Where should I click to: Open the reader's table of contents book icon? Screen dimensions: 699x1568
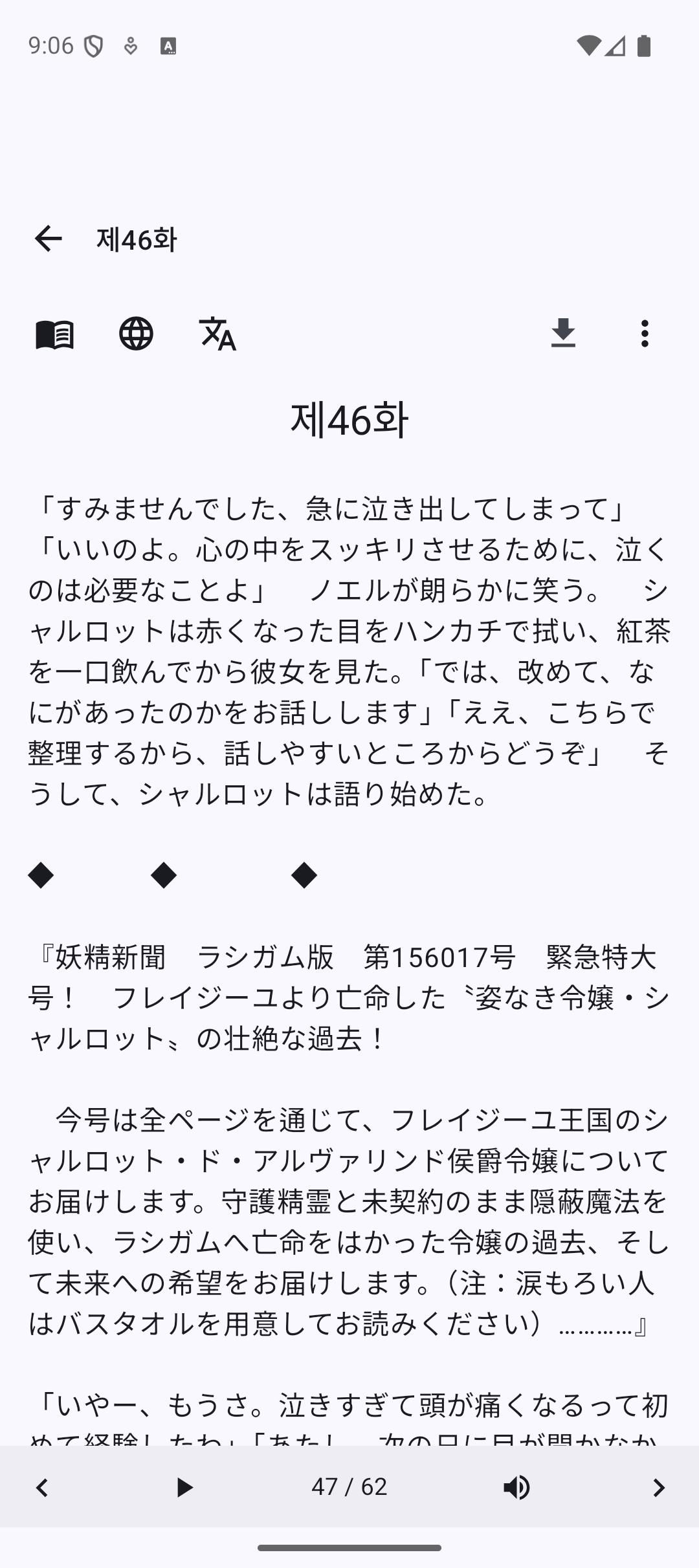click(54, 334)
